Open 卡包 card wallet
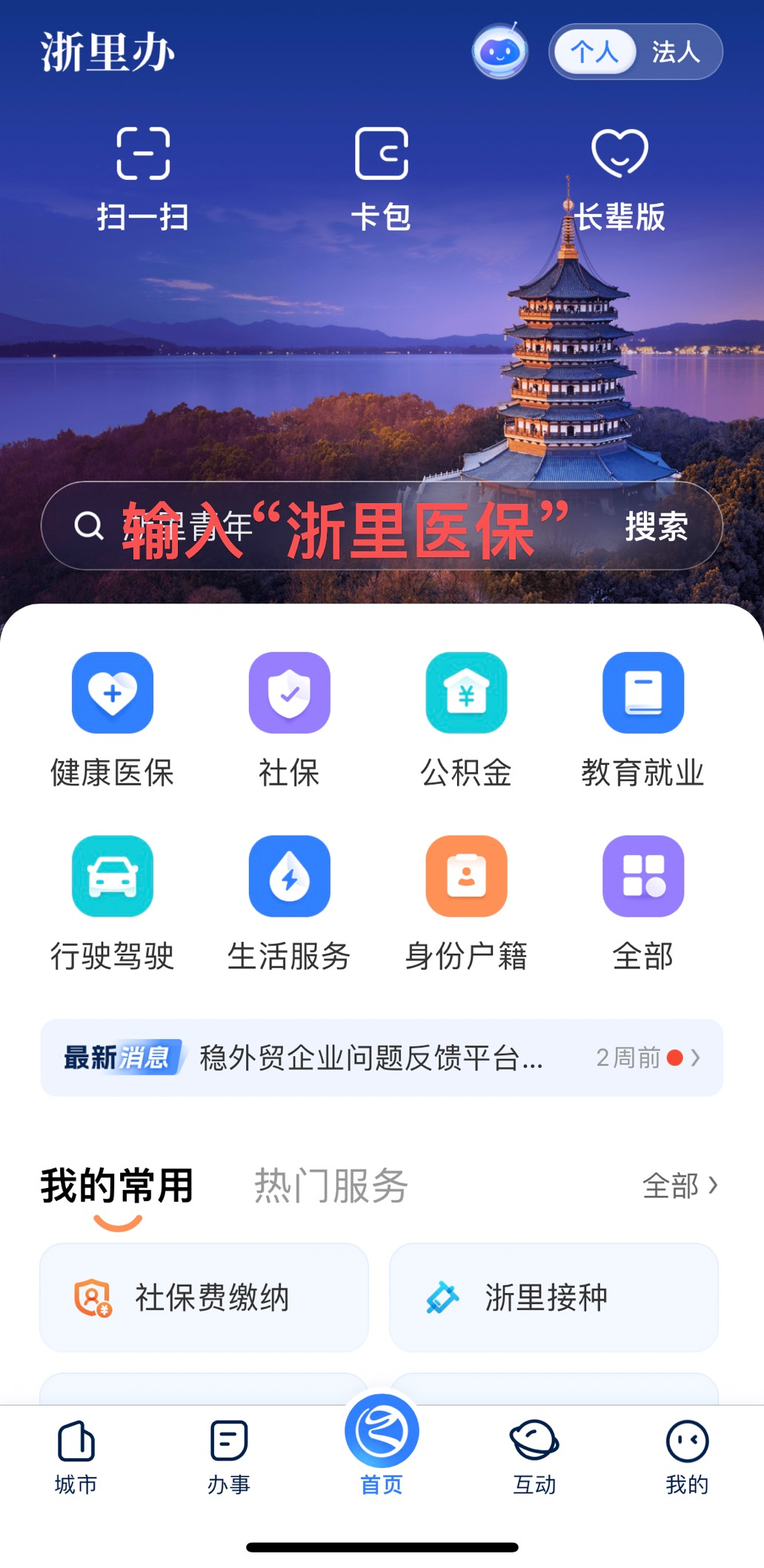 pyautogui.click(x=381, y=178)
